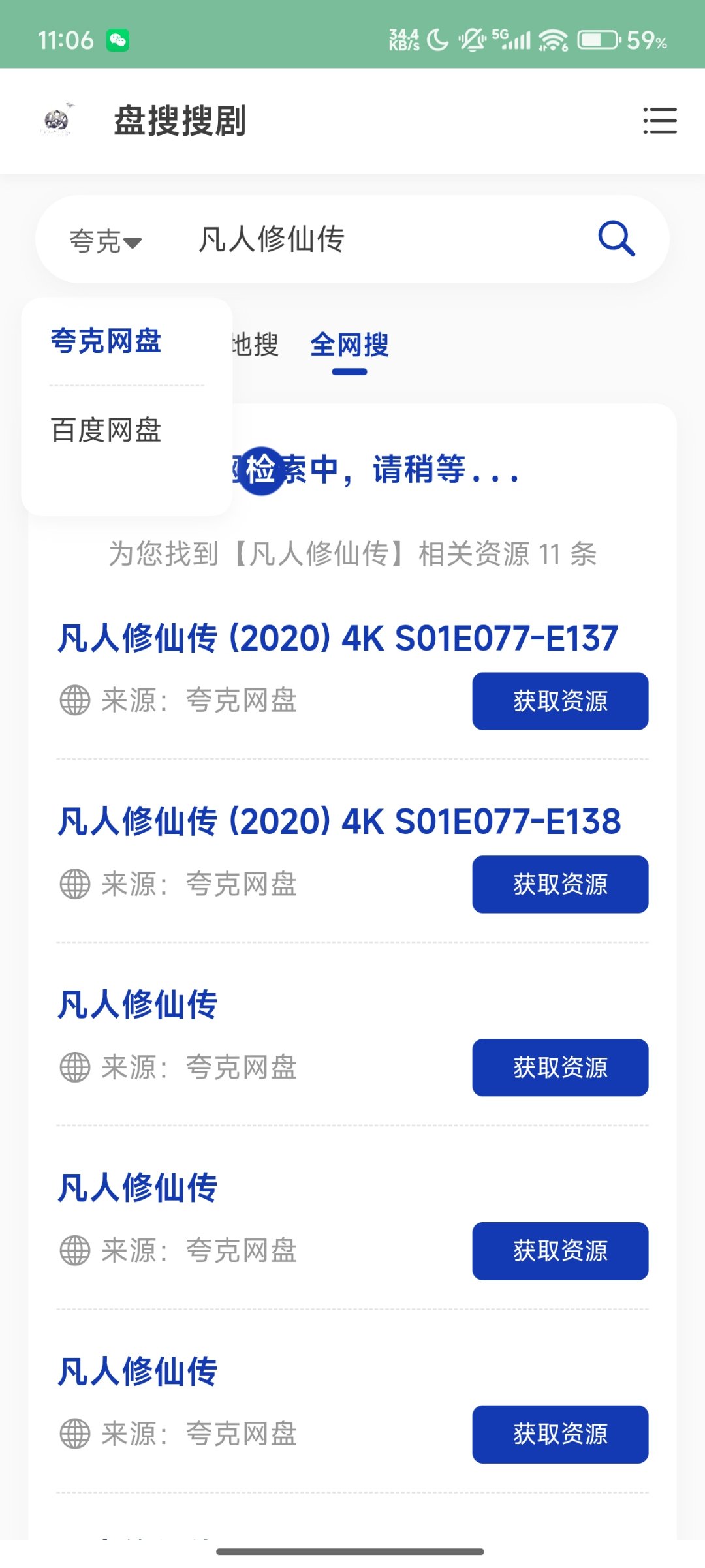Open the 夸克 source dropdown
This screenshot has height=1568, width=705.
103,240
